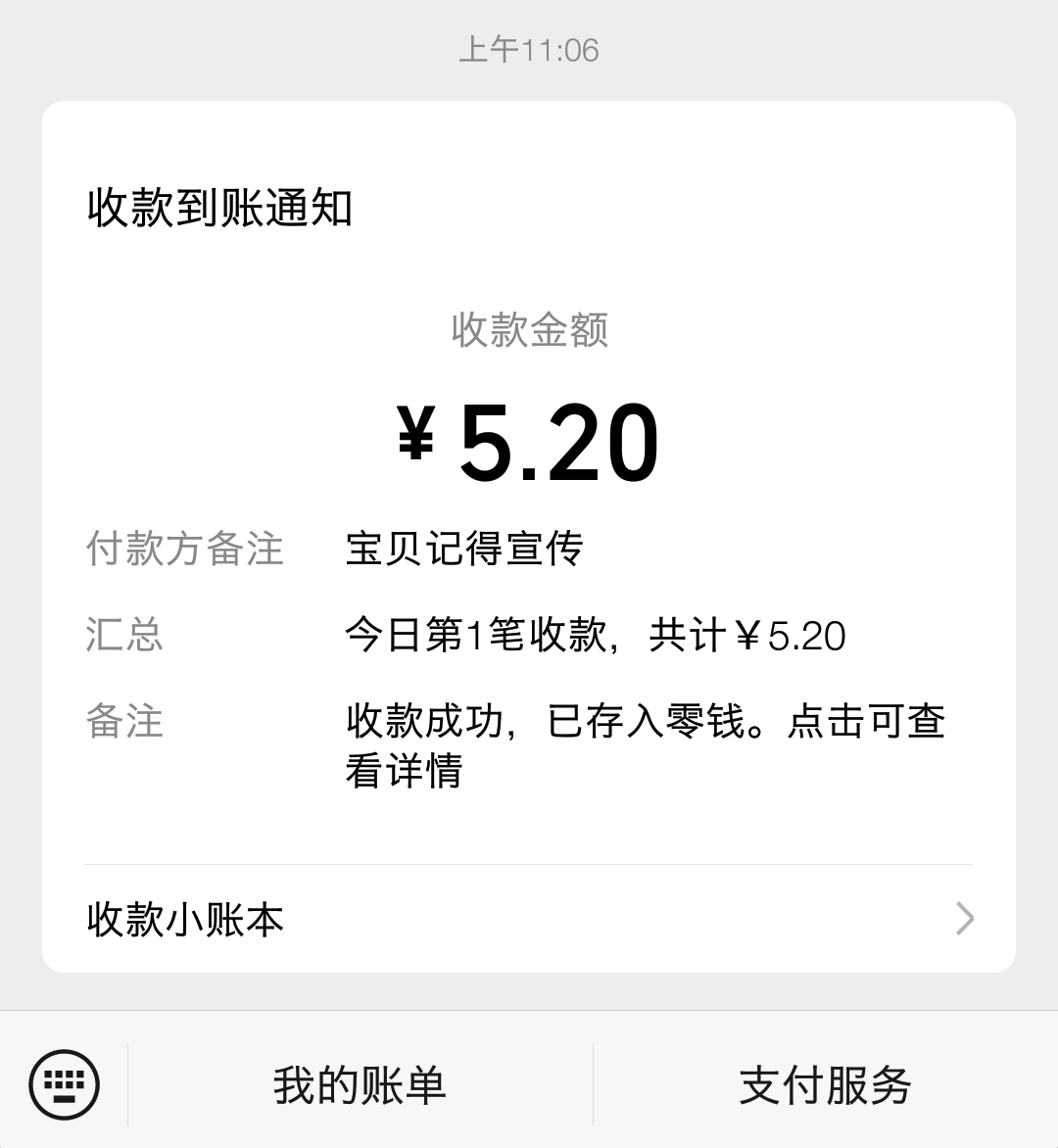The width and height of the screenshot is (1058, 1148).
Task: View the ¥5.20 收款到账通知 details
Action: click(x=529, y=490)
